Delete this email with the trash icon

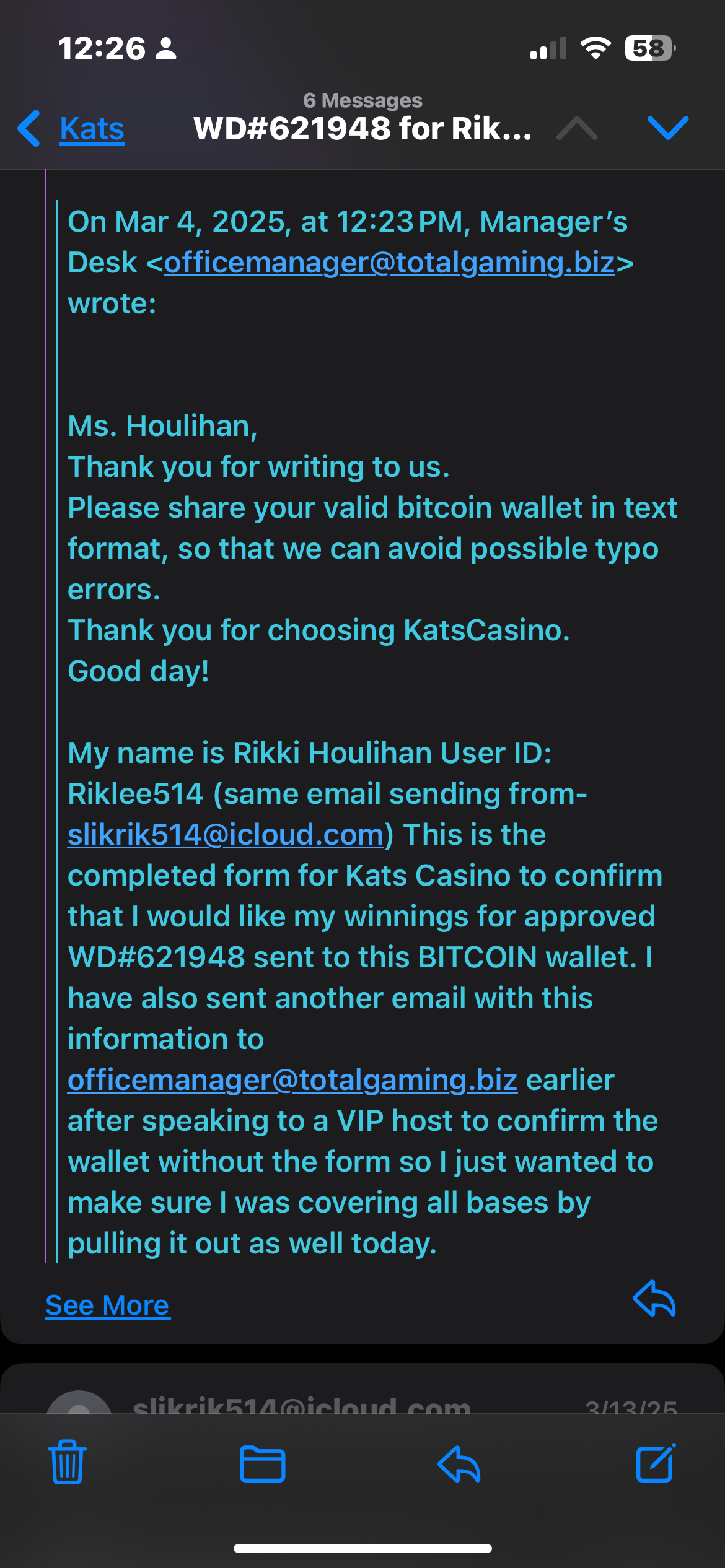[68, 1464]
